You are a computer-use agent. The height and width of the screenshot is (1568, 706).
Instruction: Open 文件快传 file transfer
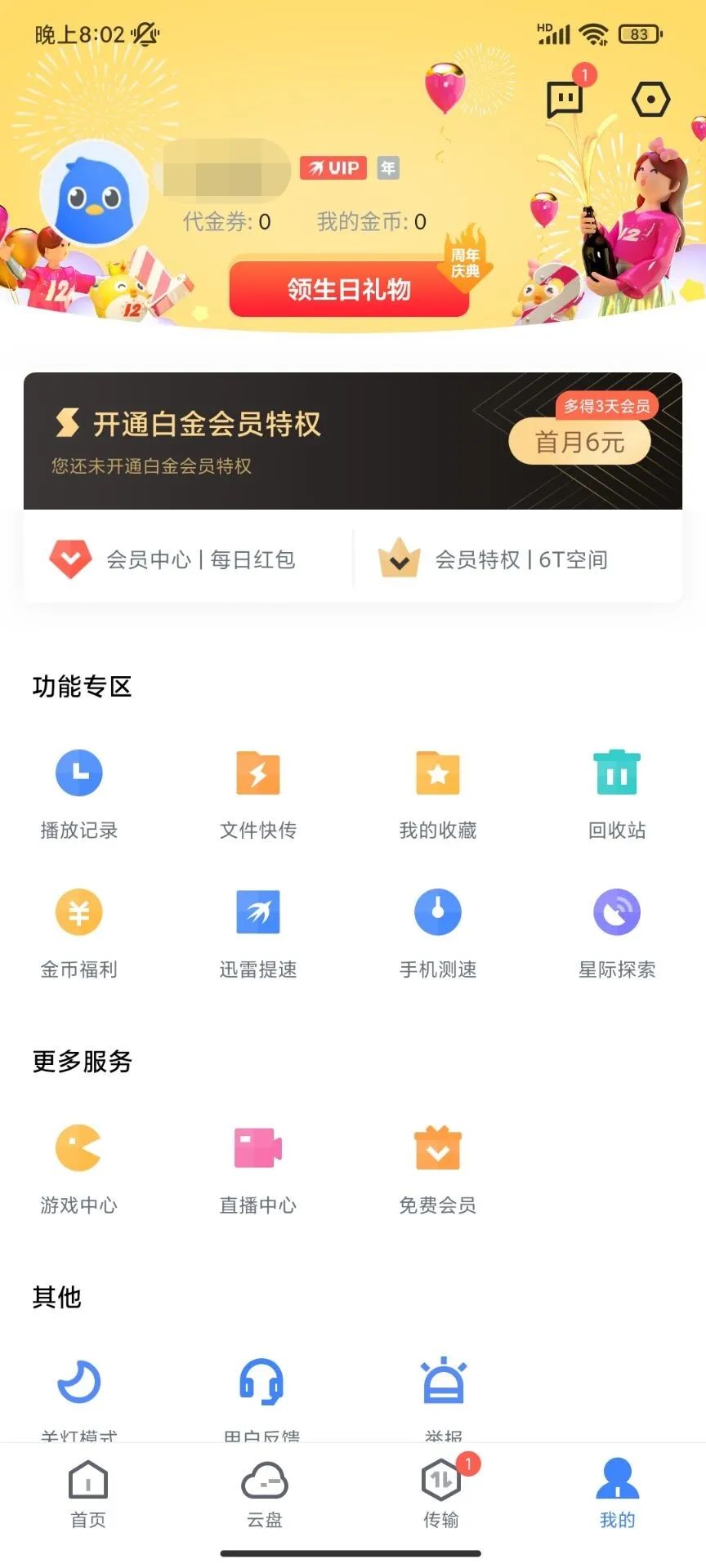click(x=258, y=792)
